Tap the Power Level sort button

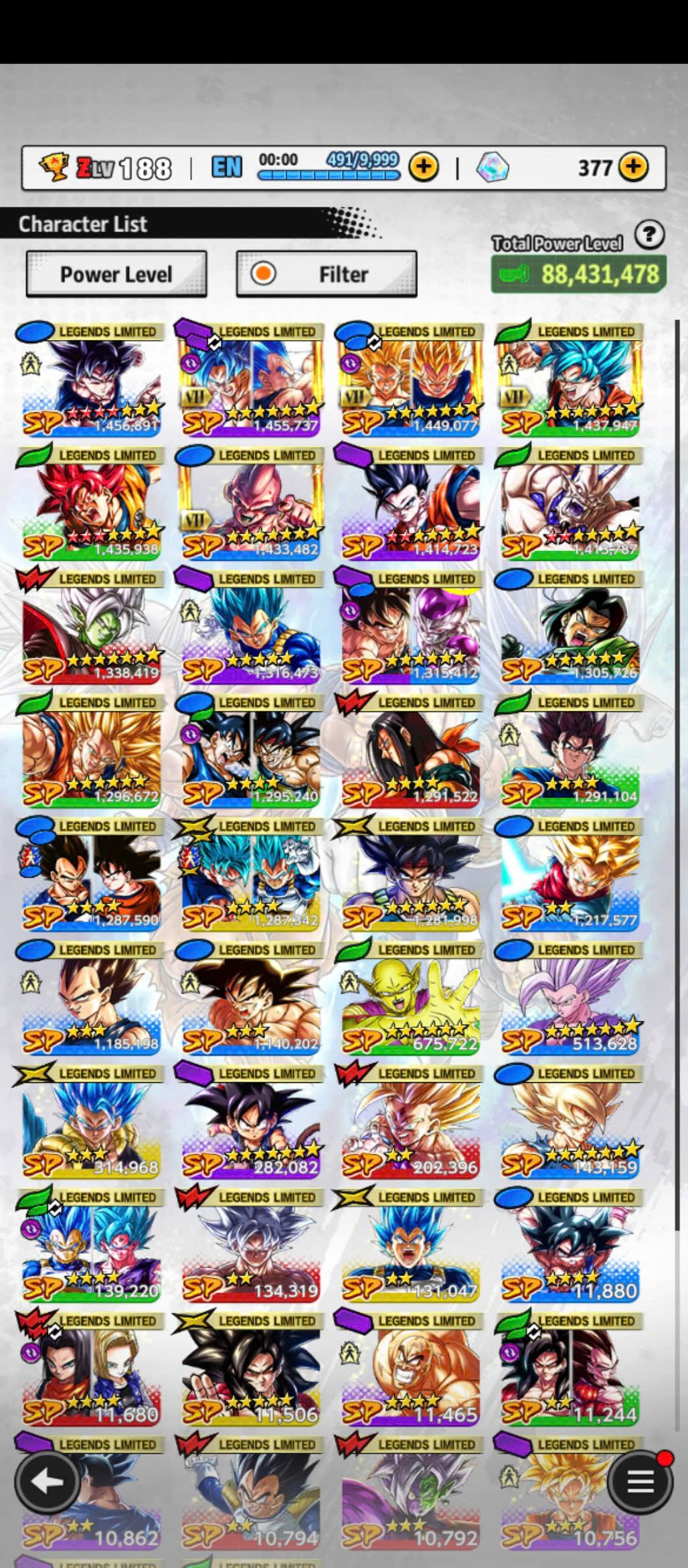[x=116, y=274]
